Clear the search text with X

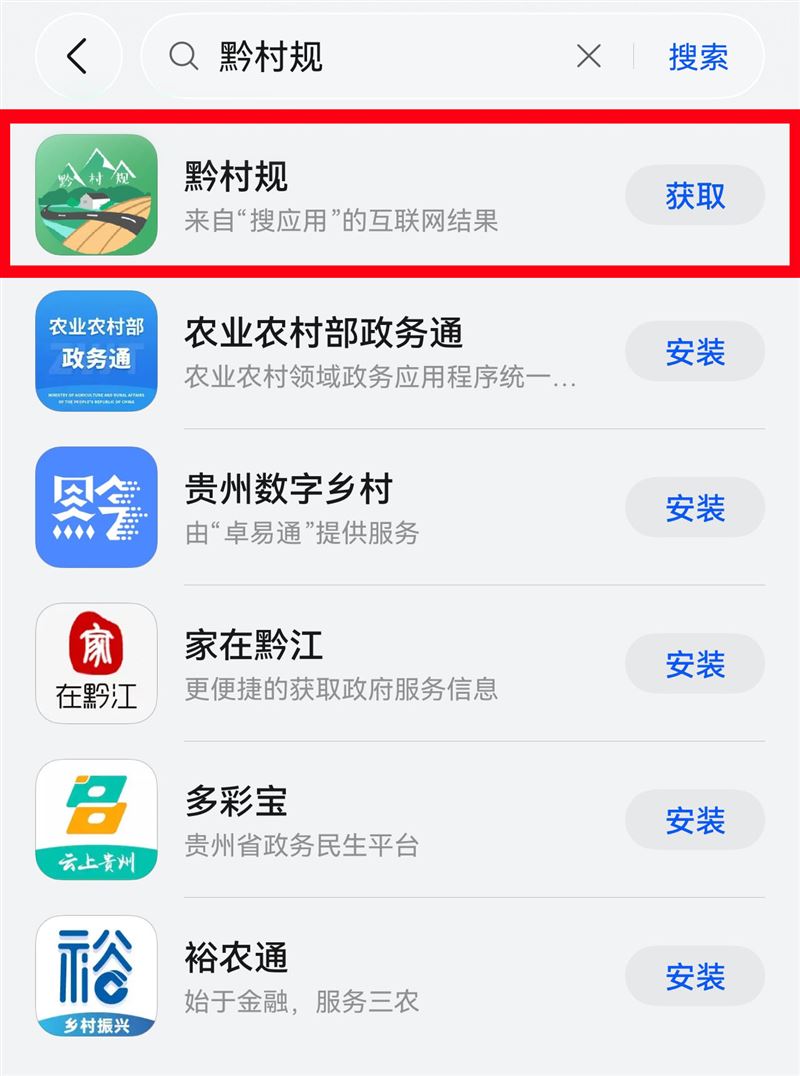click(x=589, y=57)
